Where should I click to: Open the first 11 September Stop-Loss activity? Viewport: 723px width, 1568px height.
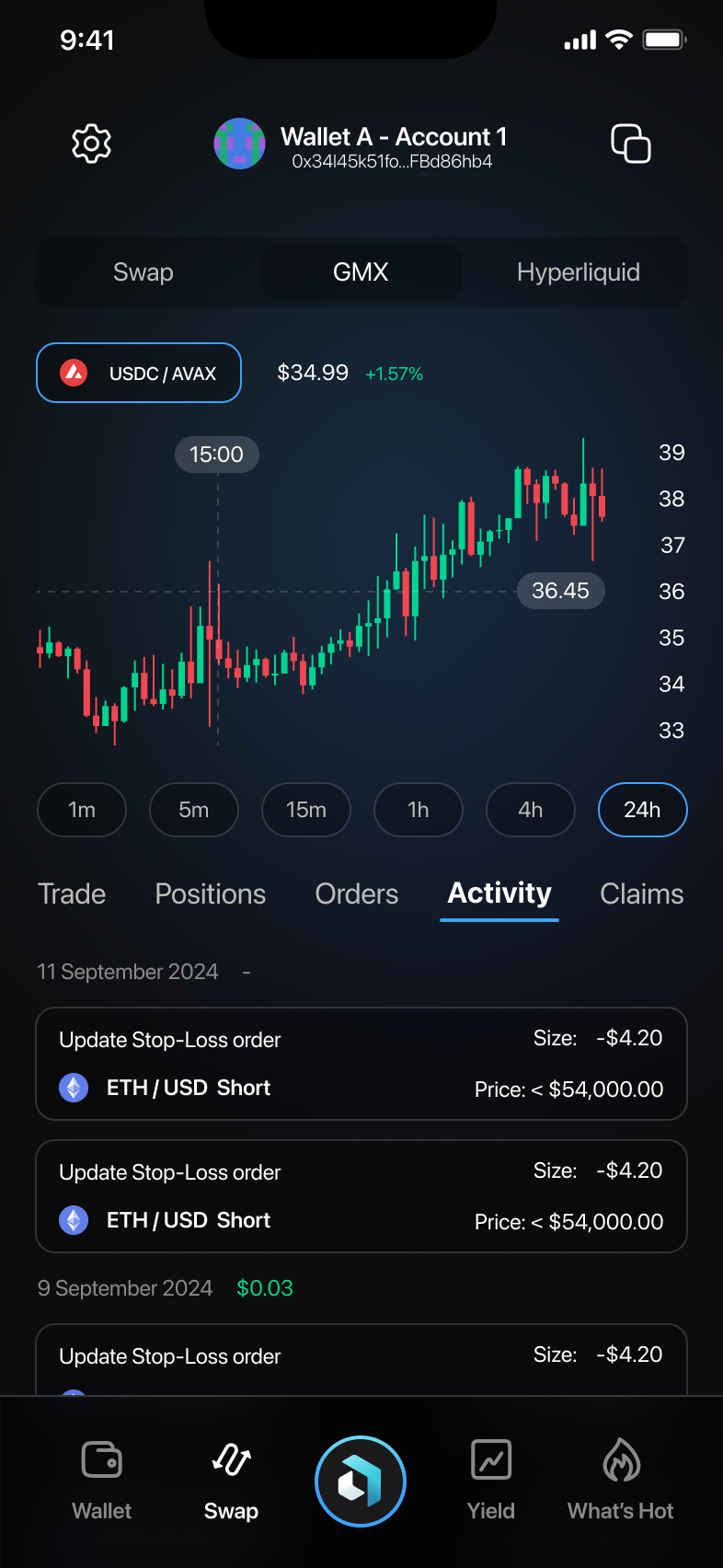coord(361,1064)
